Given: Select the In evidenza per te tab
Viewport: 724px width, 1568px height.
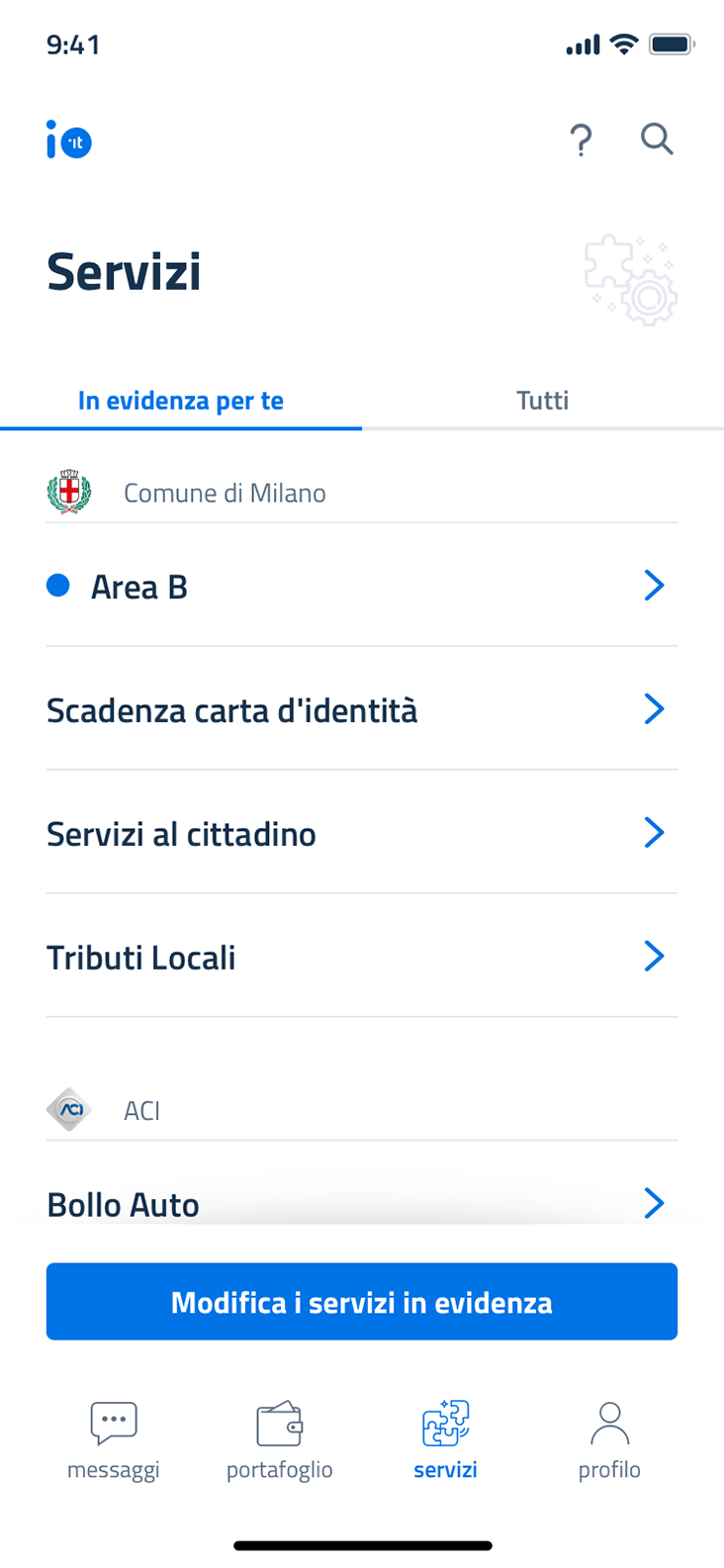Looking at the screenshot, I should [x=181, y=401].
